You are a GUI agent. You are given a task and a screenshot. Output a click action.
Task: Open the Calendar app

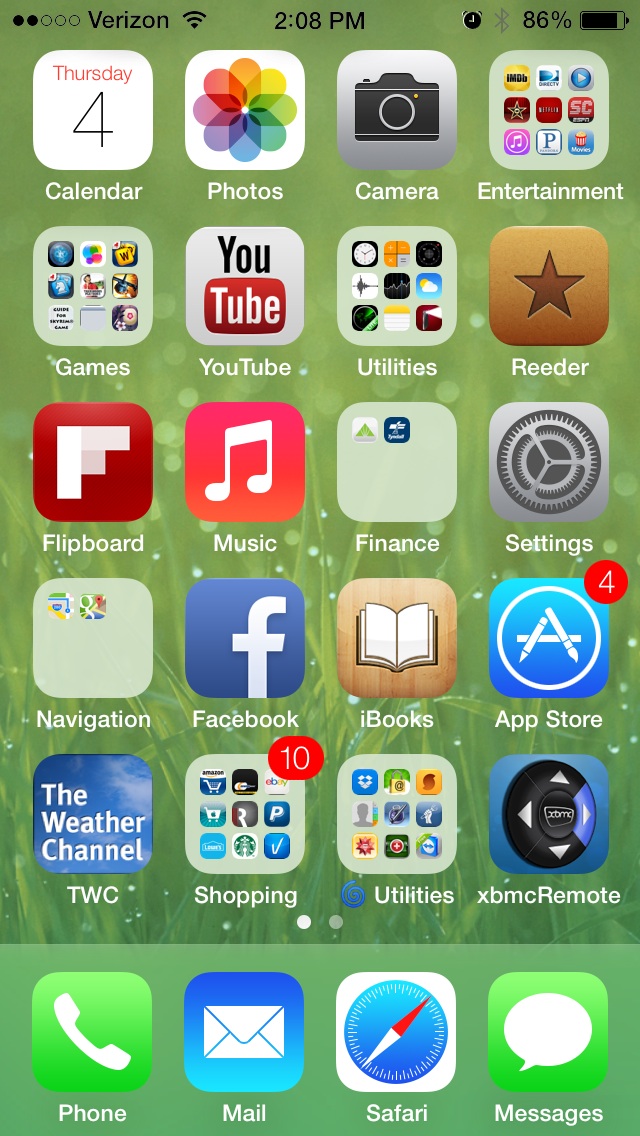click(x=93, y=110)
